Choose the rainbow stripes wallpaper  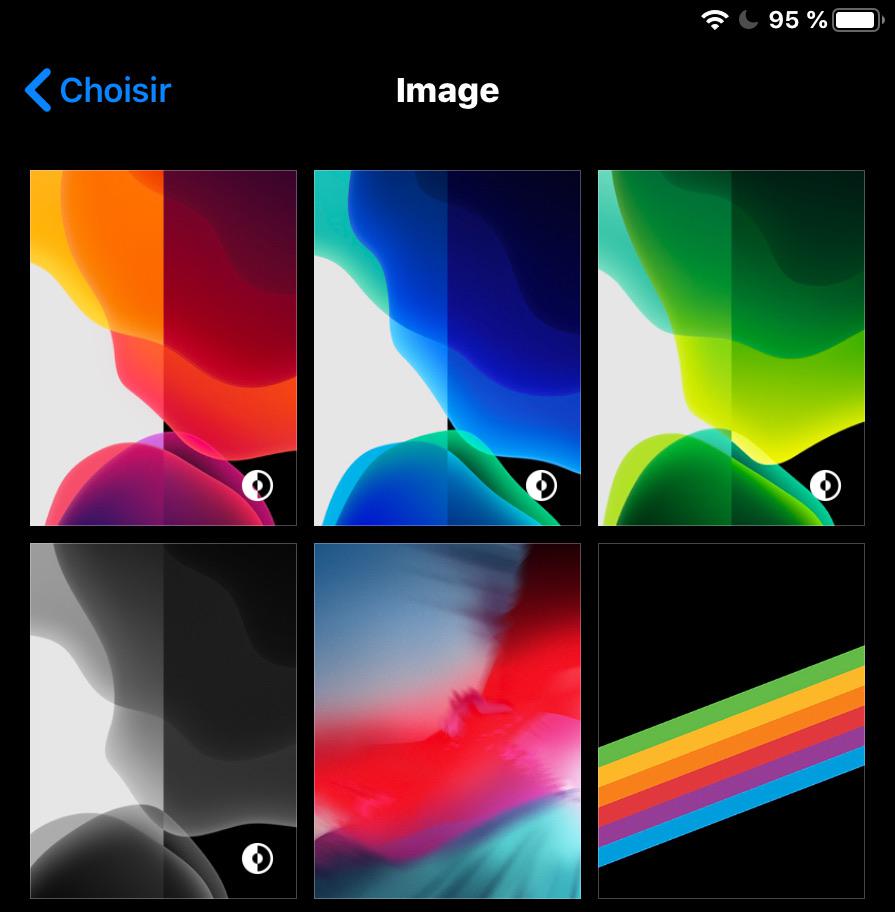point(731,720)
